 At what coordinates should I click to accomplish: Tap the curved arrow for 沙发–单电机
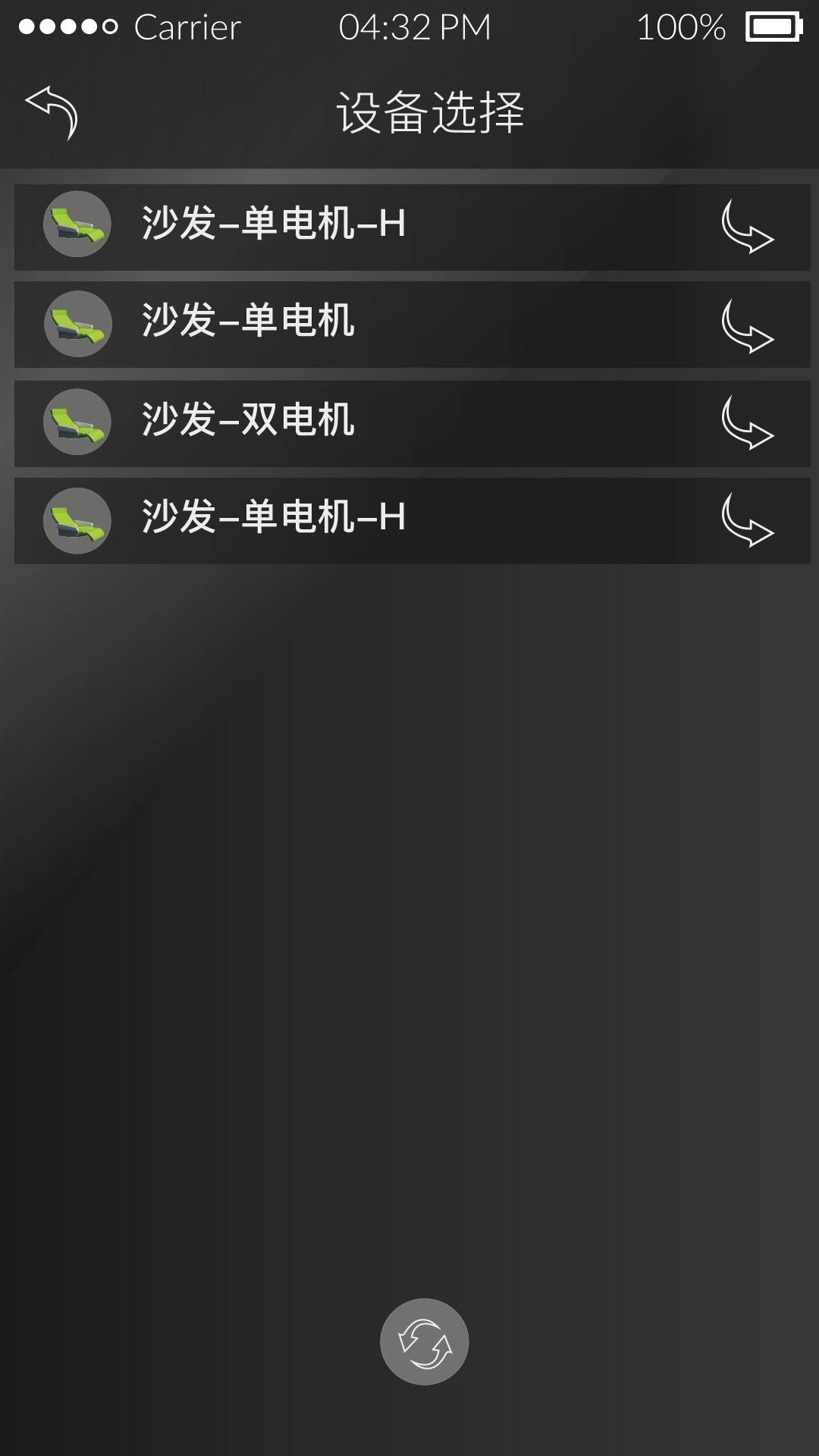coord(747,325)
